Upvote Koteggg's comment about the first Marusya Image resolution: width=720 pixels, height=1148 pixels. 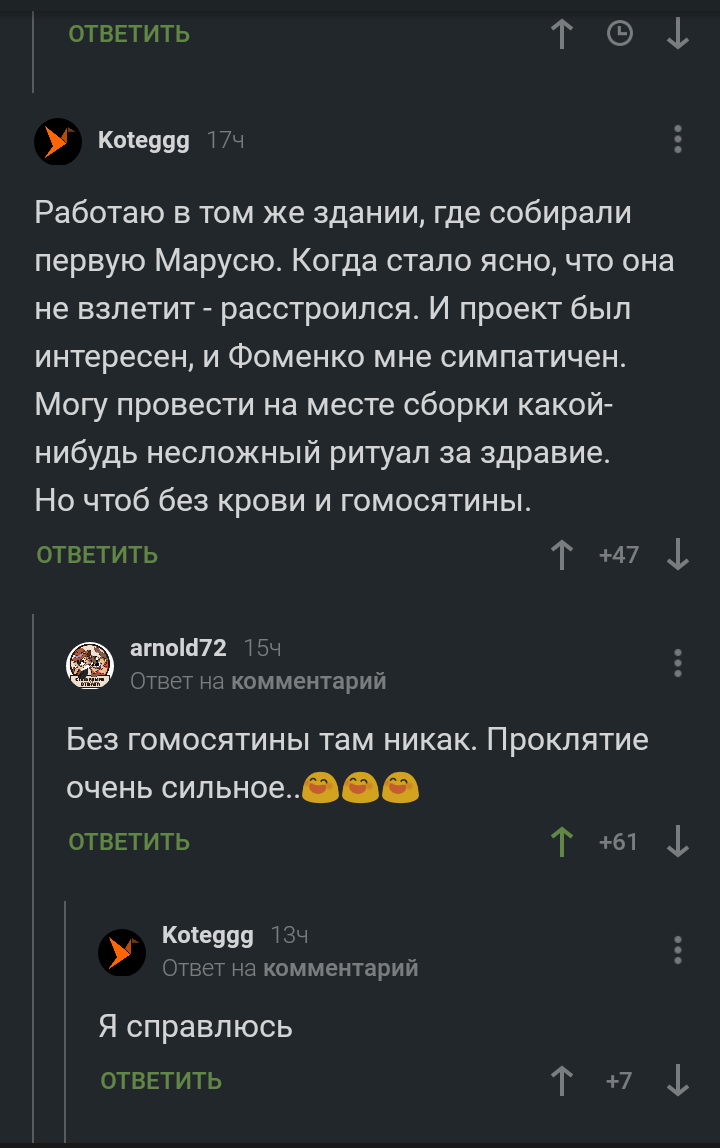562,554
